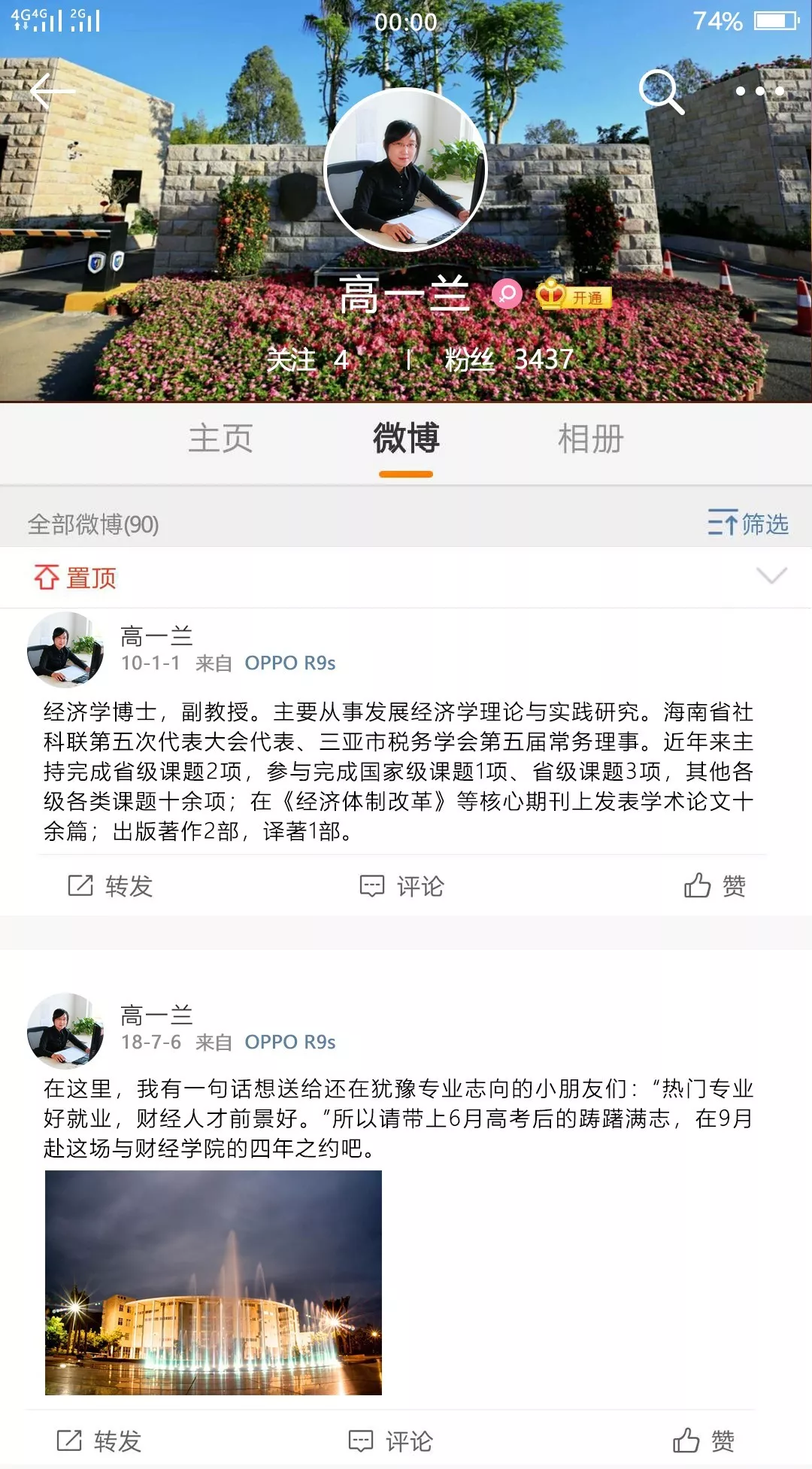Viewport: 812px width, 1469px height.
Task: Switch to the 主页 tab
Action: (220, 439)
